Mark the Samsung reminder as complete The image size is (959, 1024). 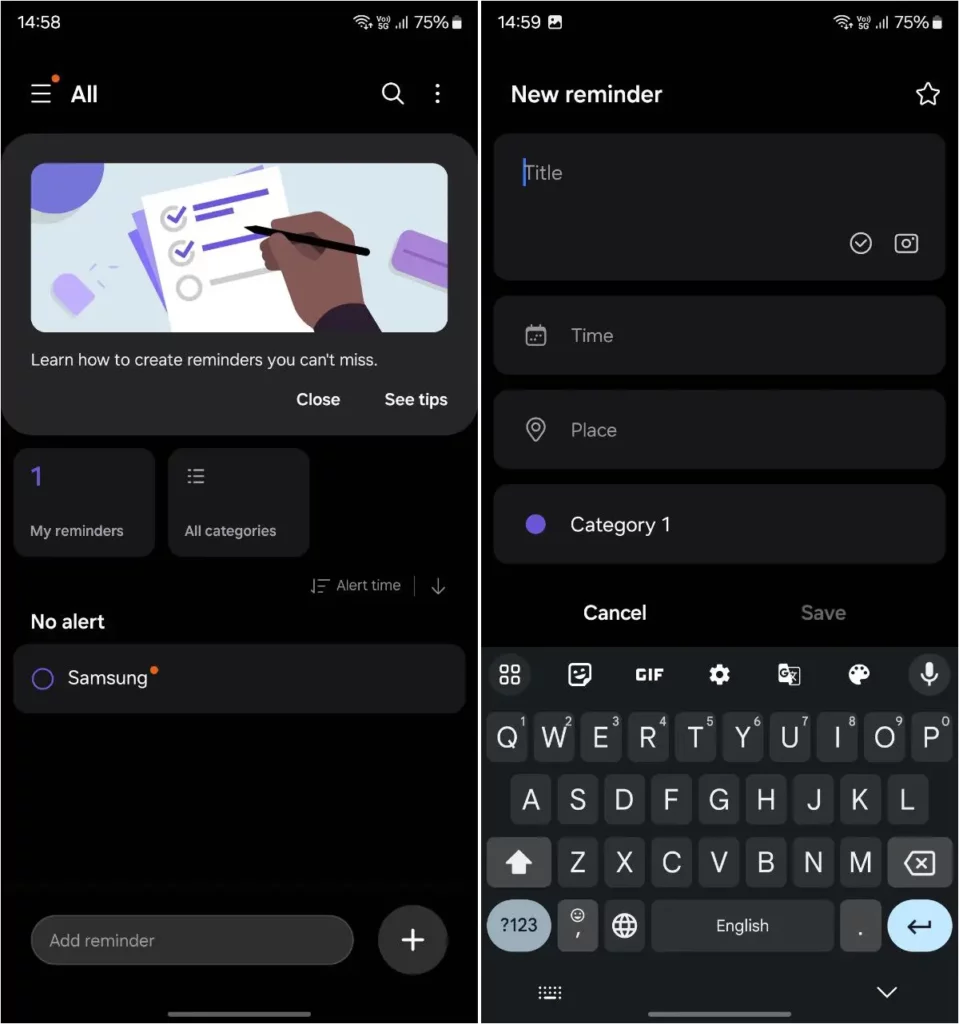pyautogui.click(x=43, y=679)
